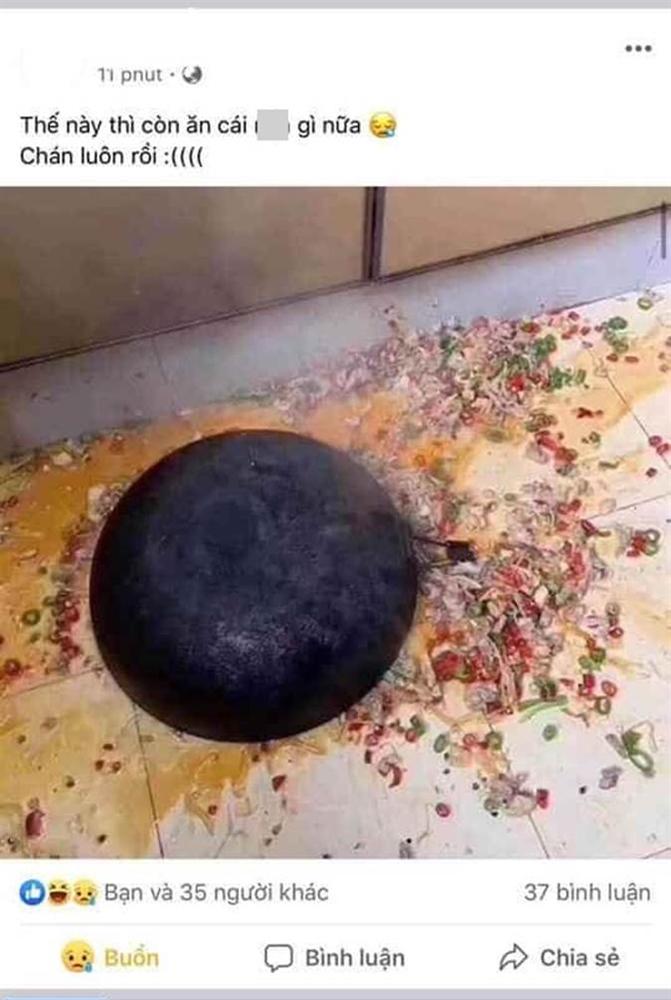View the 37 bình luận comments

pyautogui.click(x=587, y=893)
